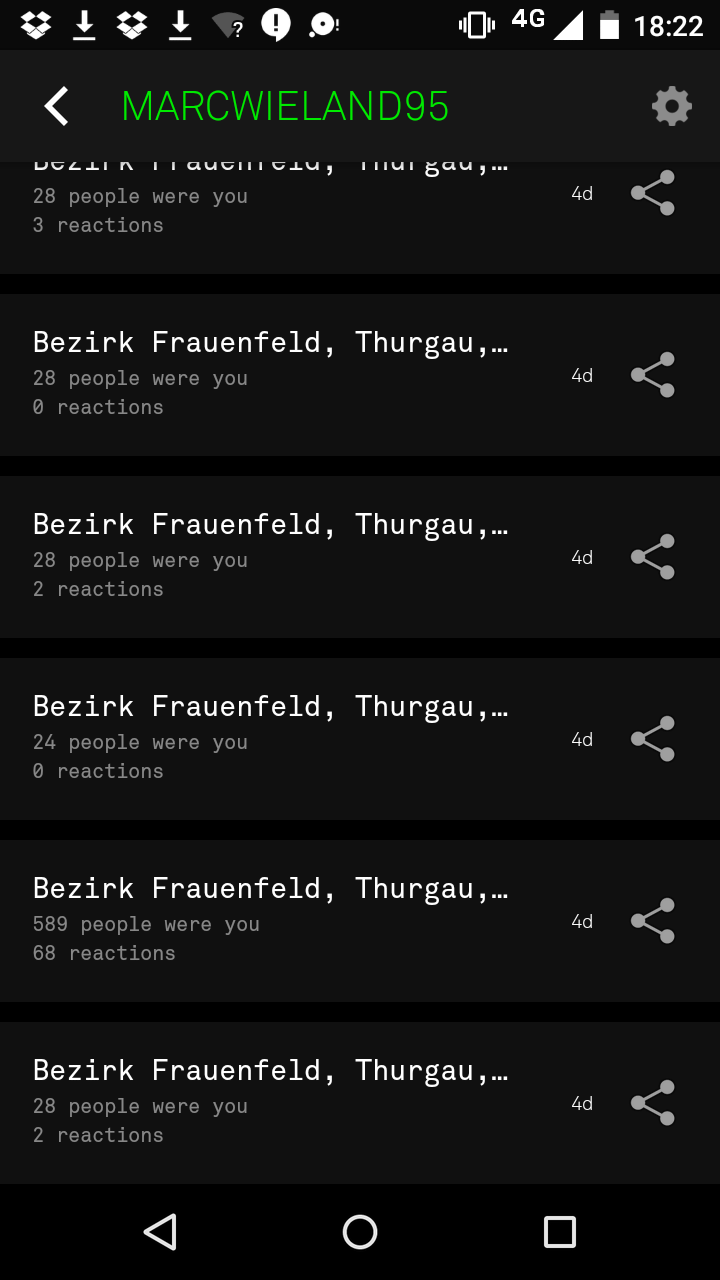Viewport: 720px width, 1280px height.
Task: Share the 28 people, 0 reactions post
Action: click(652, 375)
